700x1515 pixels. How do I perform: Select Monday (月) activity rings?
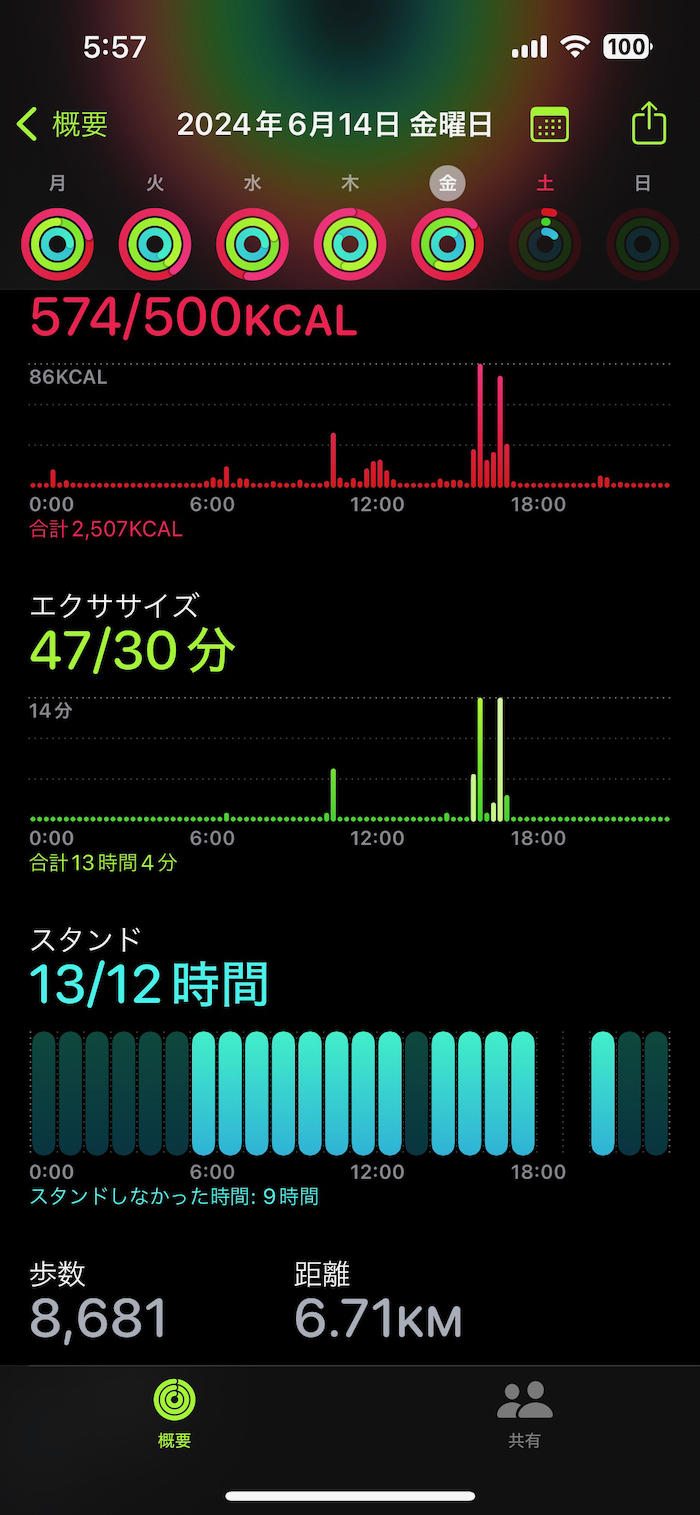click(57, 243)
